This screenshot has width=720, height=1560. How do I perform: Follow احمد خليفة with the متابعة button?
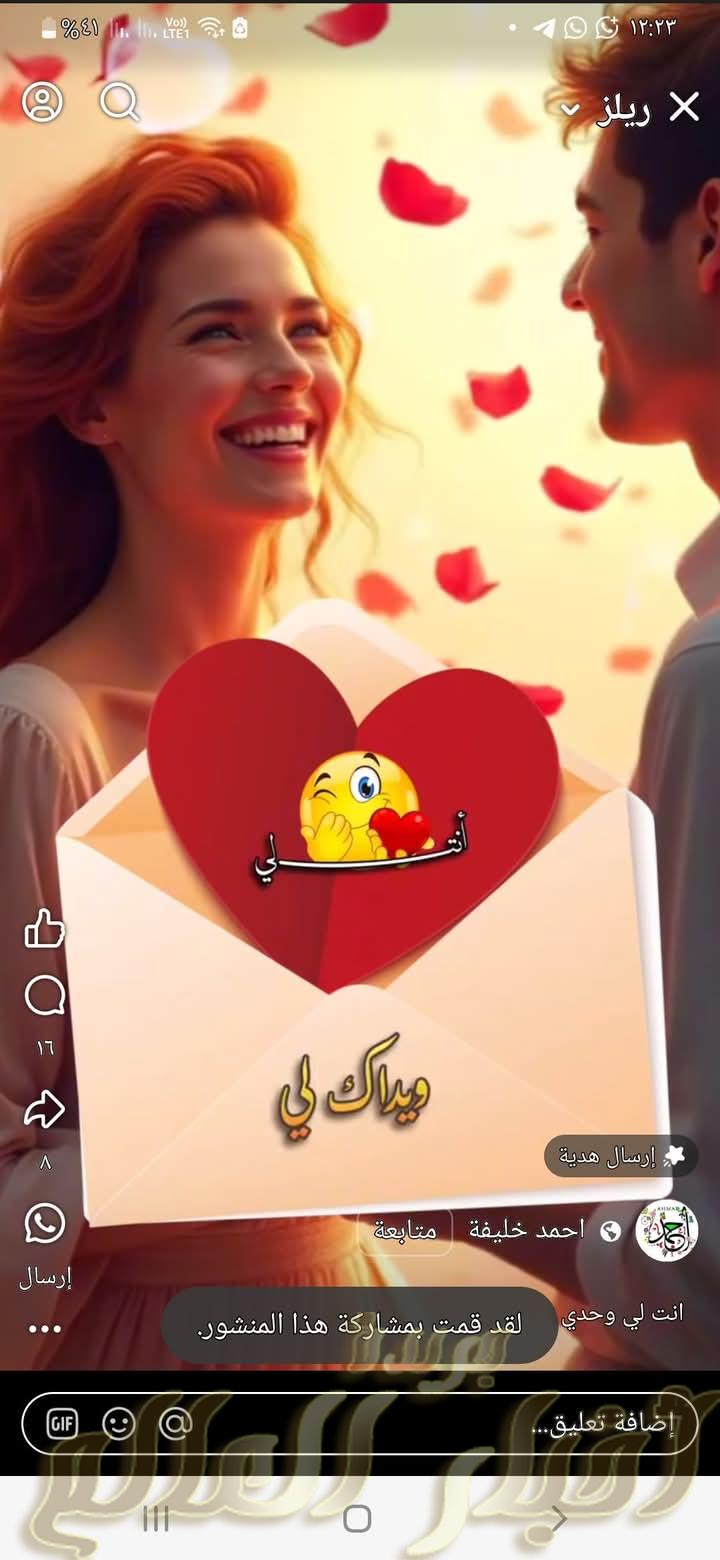click(x=405, y=1230)
